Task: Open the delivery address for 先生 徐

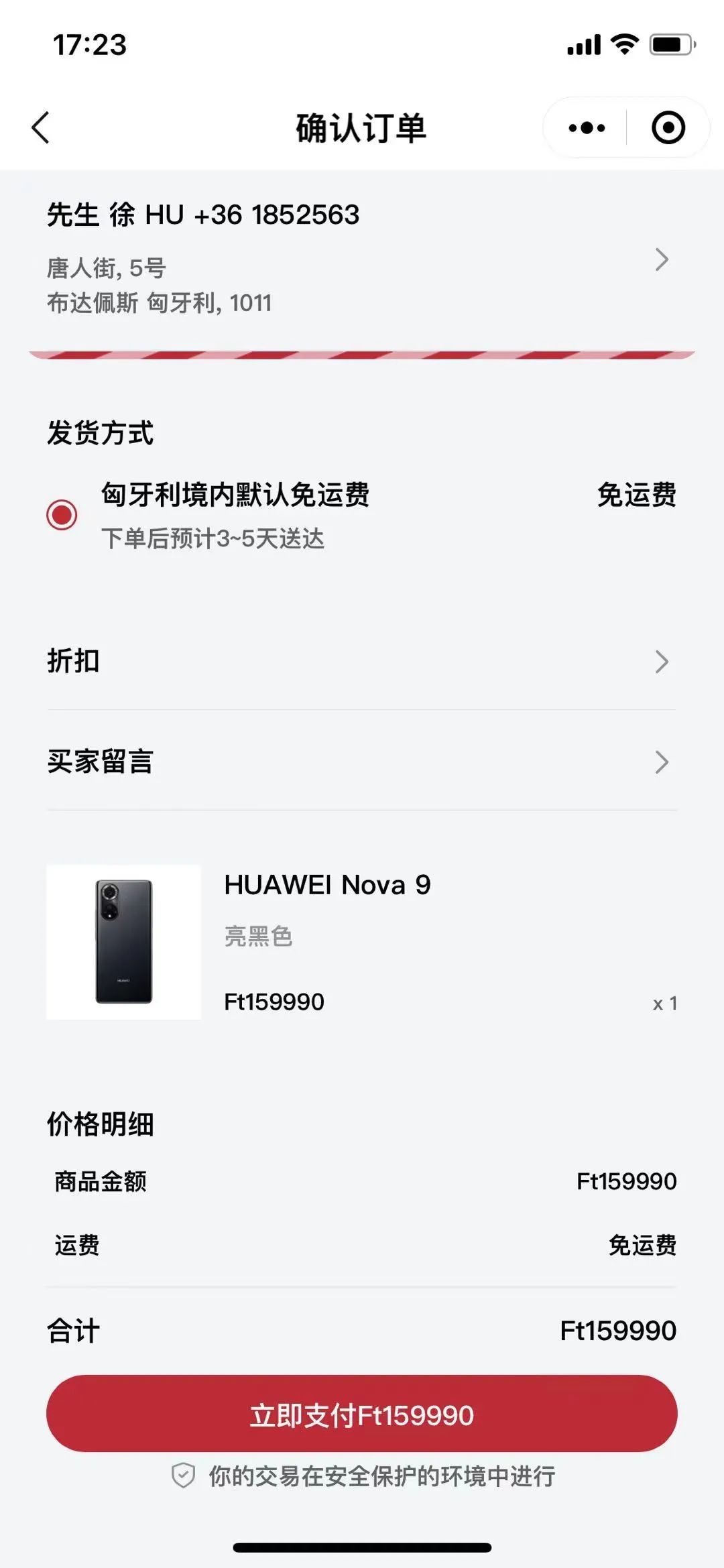Action: pyautogui.click(x=362, y=259)
